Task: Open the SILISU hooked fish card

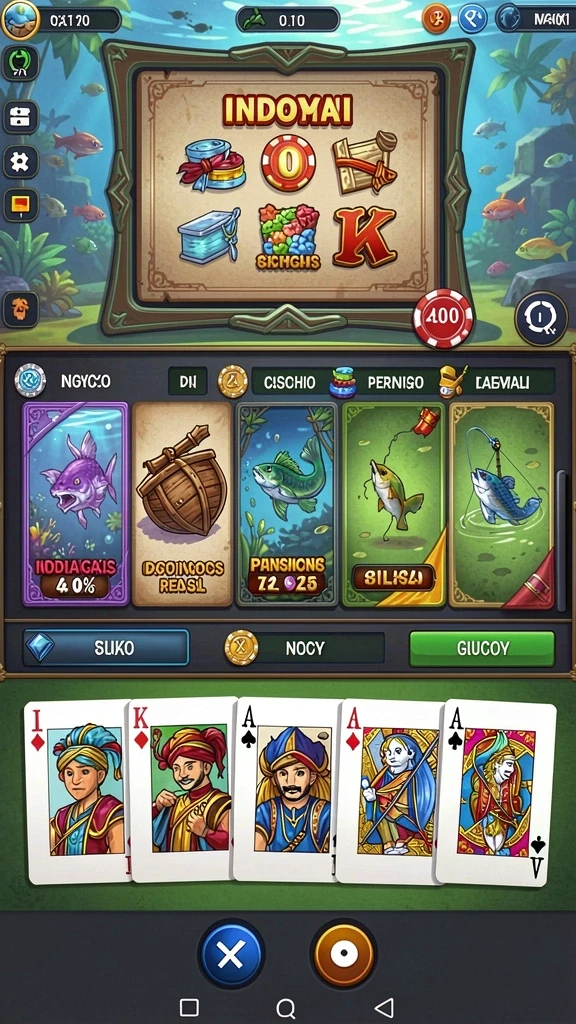Action: tap(393, 504)
